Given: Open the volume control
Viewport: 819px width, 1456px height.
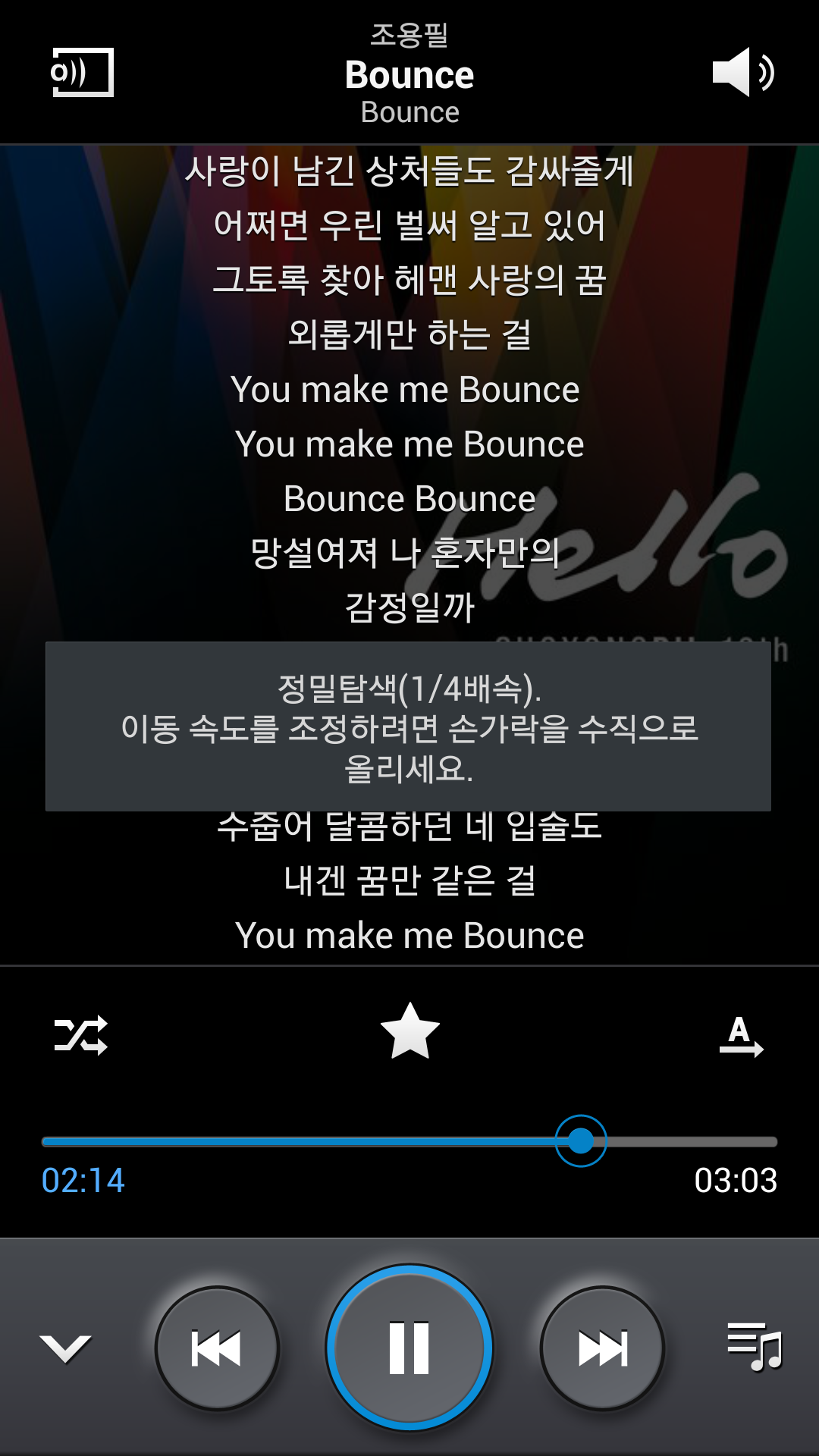Looking at the screenshot, I should pyautogui.click(x=742, y=73).
